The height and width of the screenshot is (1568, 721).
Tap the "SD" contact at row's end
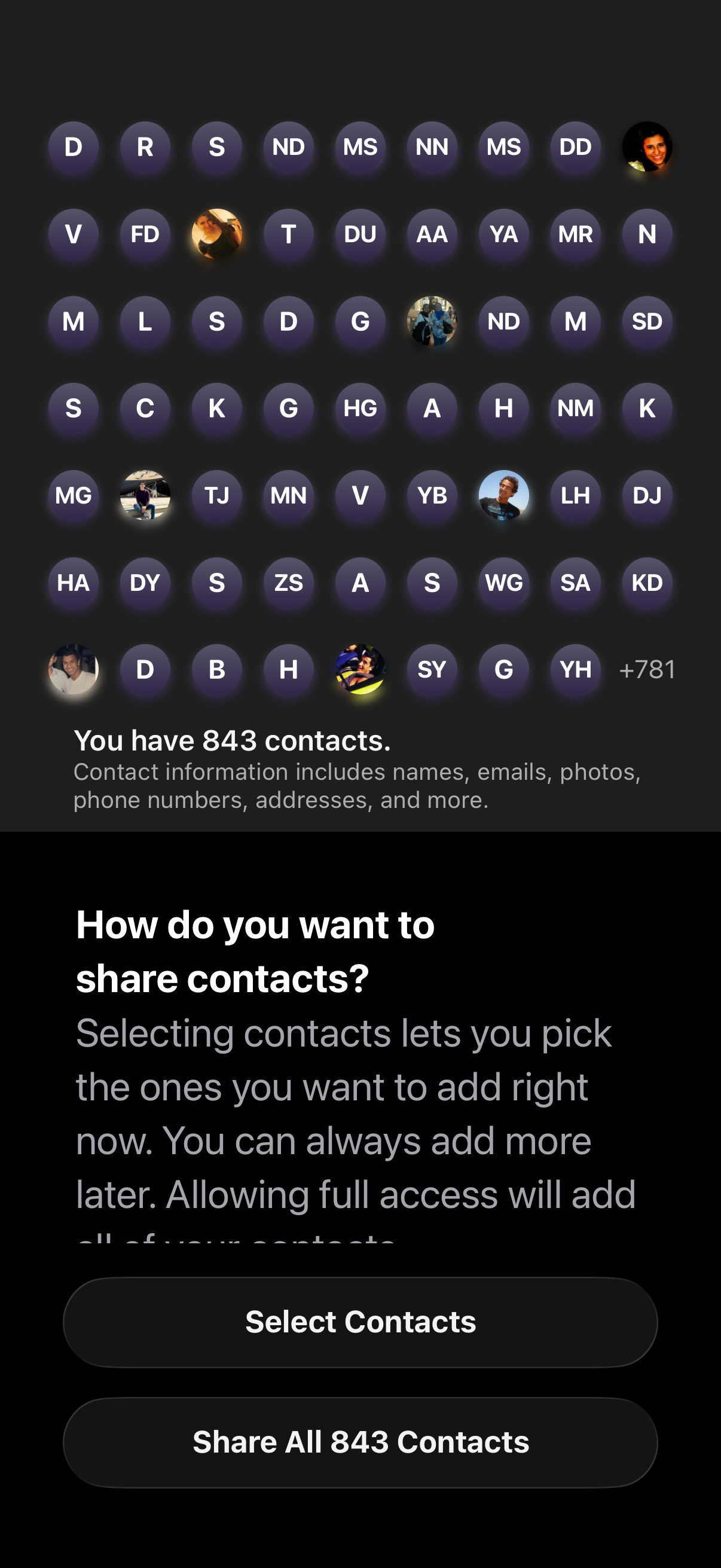pos(647,322)
